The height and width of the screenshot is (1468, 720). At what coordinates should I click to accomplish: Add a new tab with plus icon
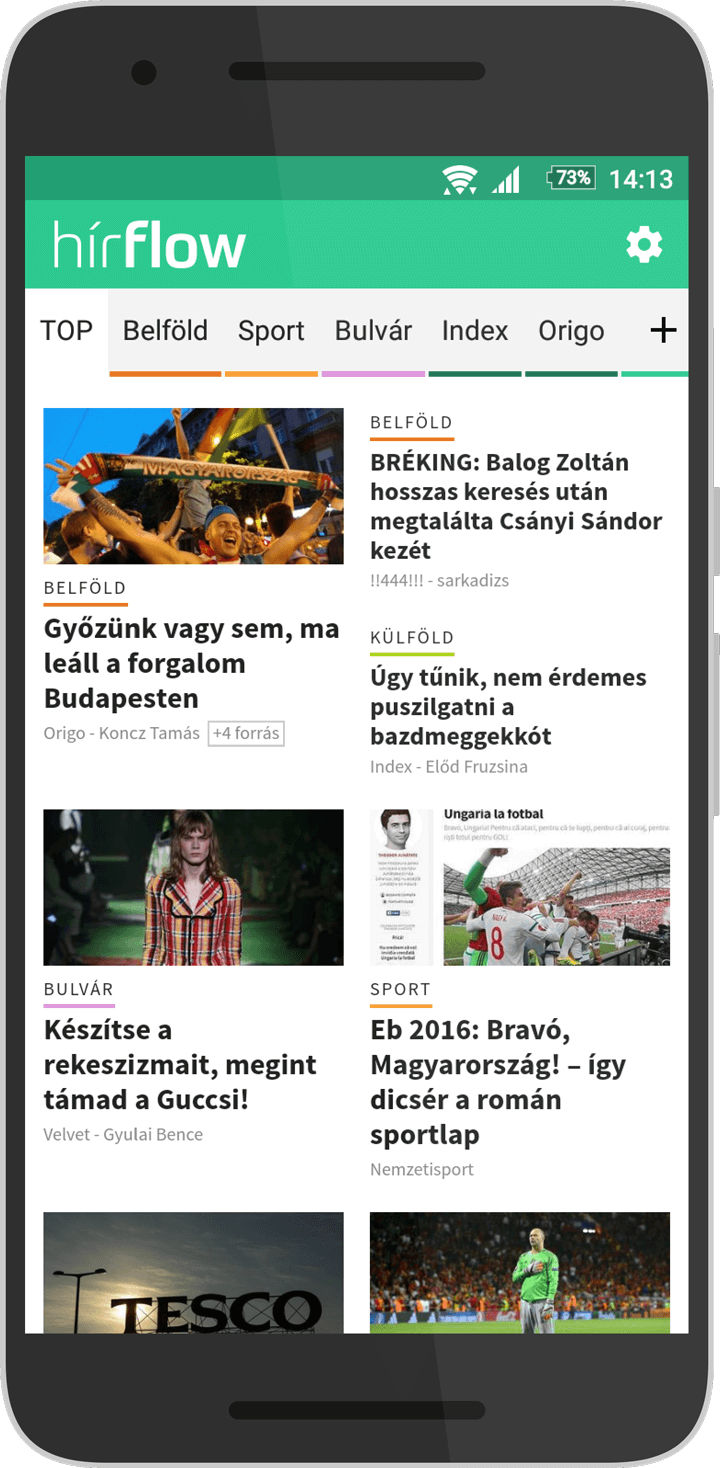(x=663, y=331)
